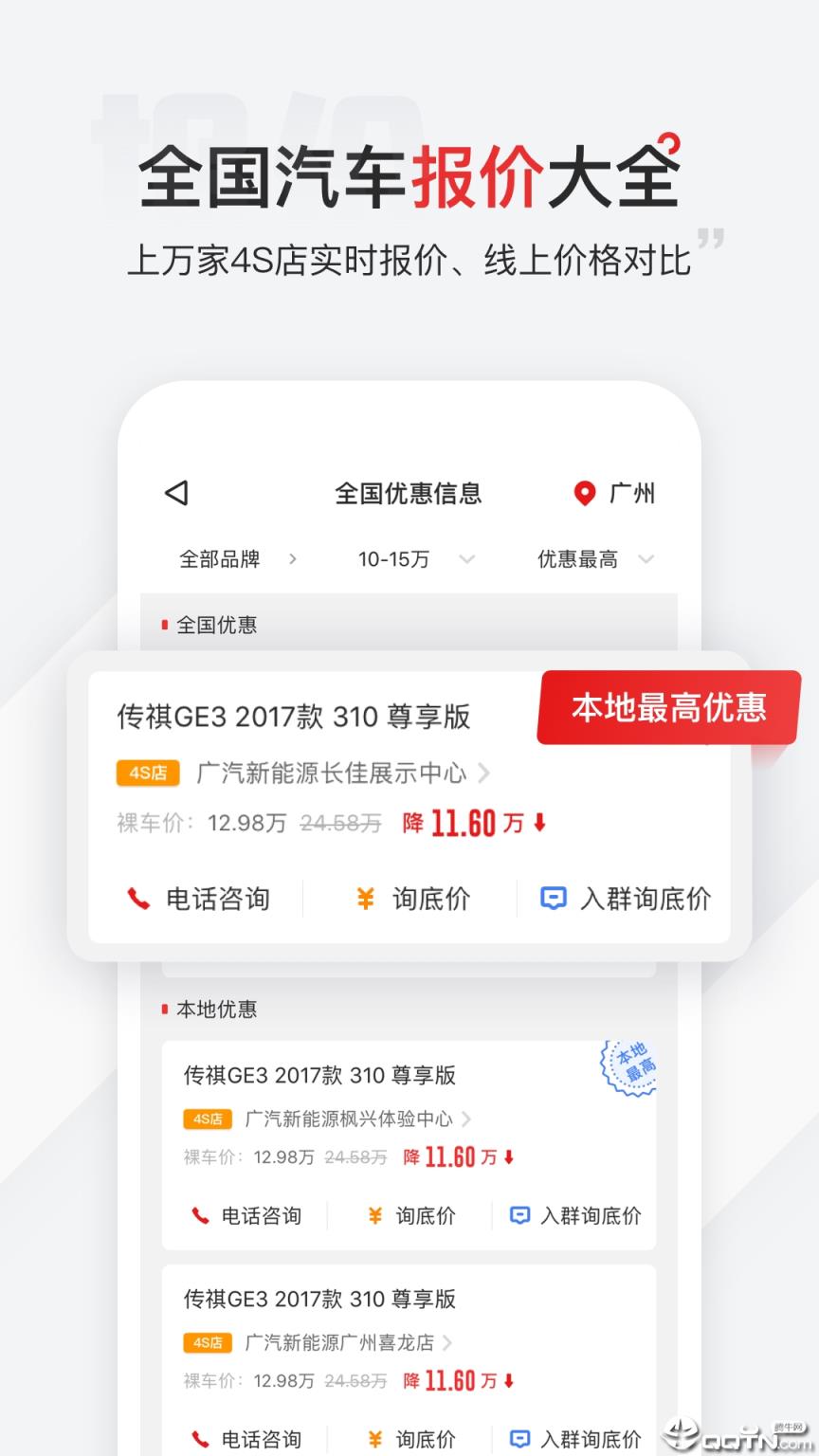
Task: Tap the phone icon for 电话咨询
Action: (138, 899)
